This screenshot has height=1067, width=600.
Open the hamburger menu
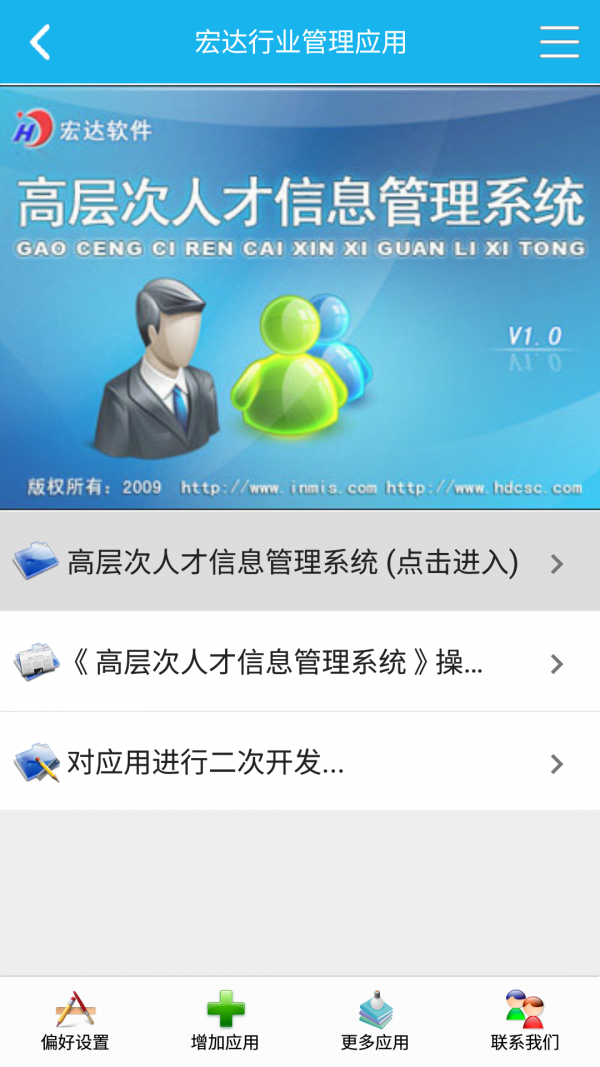[559, 42]
